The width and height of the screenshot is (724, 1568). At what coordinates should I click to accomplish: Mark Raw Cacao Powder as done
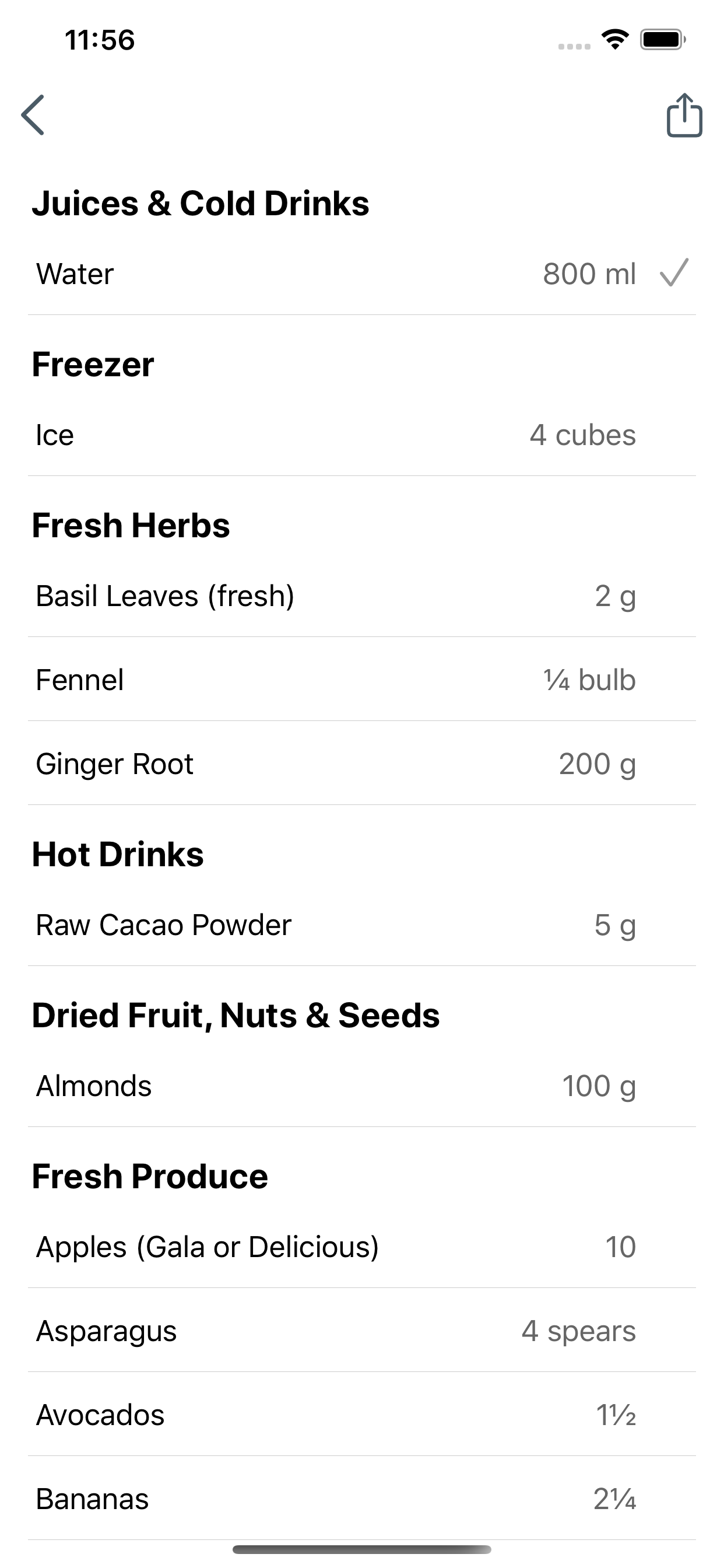pos(362,925)
